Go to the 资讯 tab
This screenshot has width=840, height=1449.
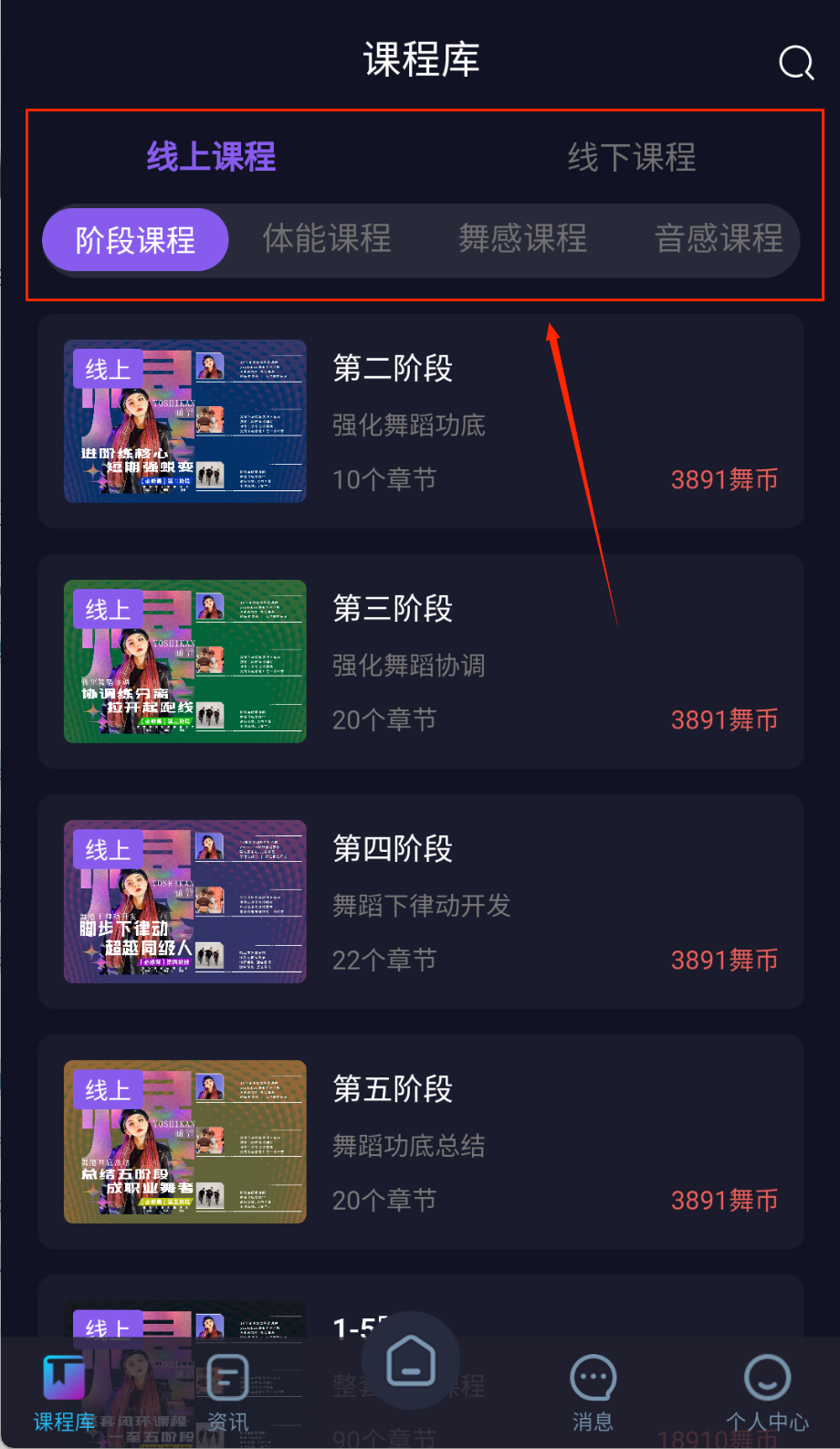227,1392
